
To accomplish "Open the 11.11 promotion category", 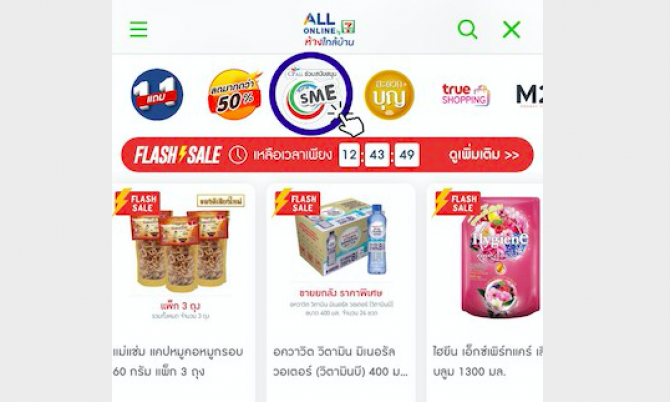I will pos(157,94).
